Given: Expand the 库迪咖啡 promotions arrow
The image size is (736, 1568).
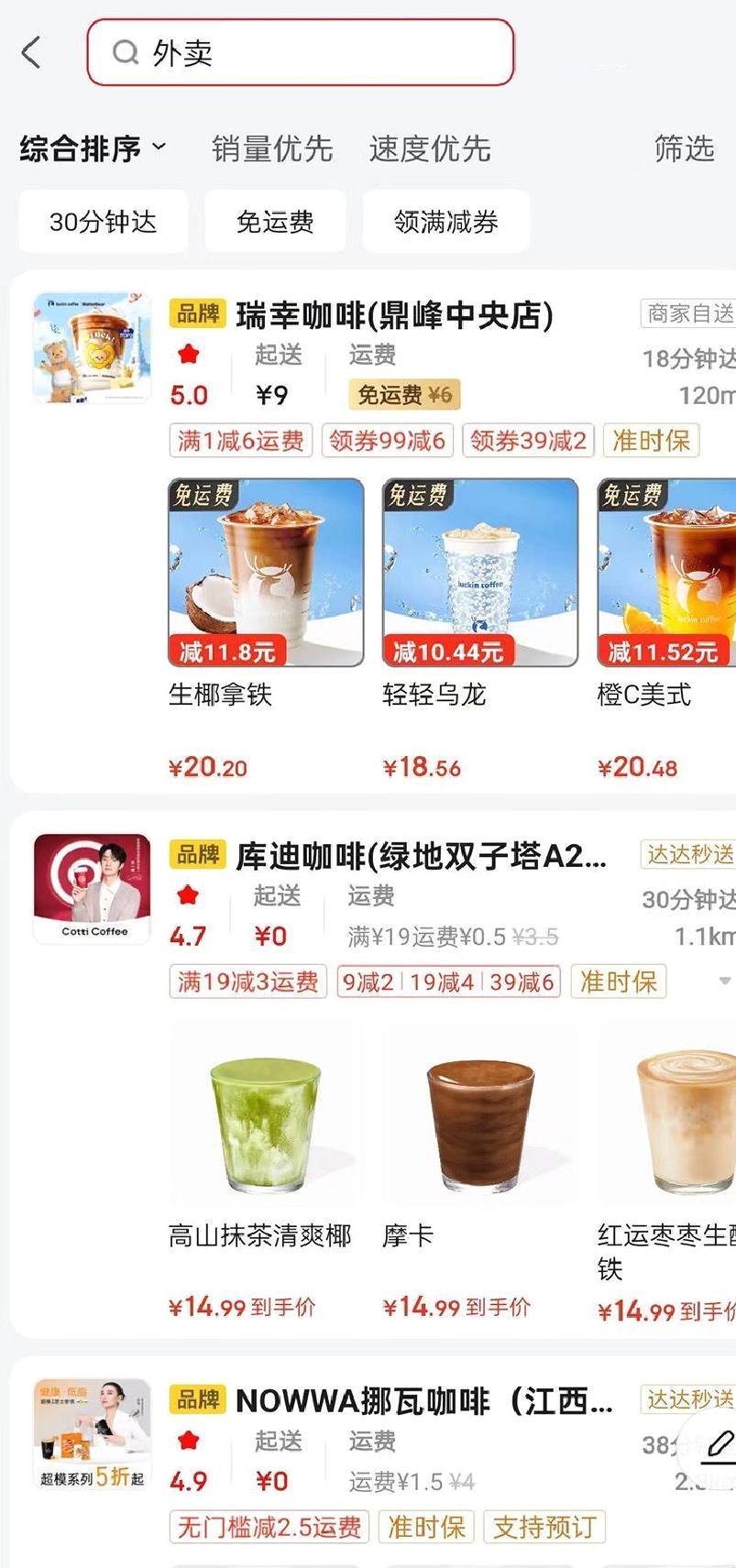Looking at the screenshot, I should pos(724,981).
